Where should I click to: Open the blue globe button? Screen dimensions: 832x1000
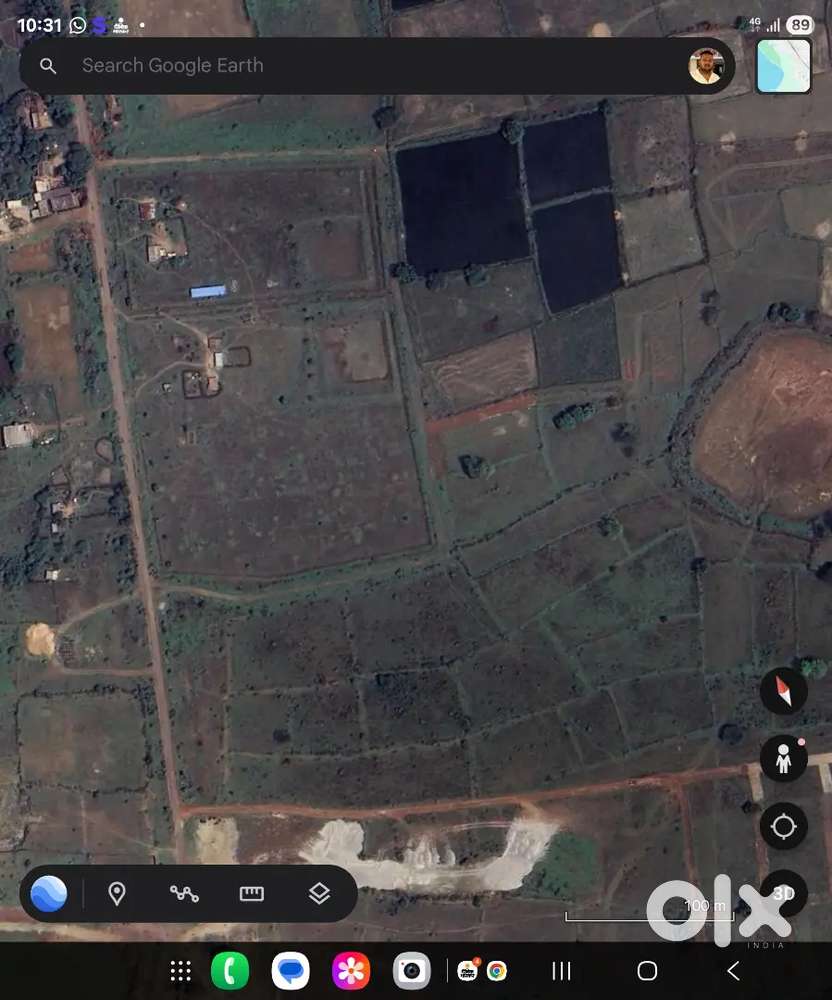coord(49,893)
